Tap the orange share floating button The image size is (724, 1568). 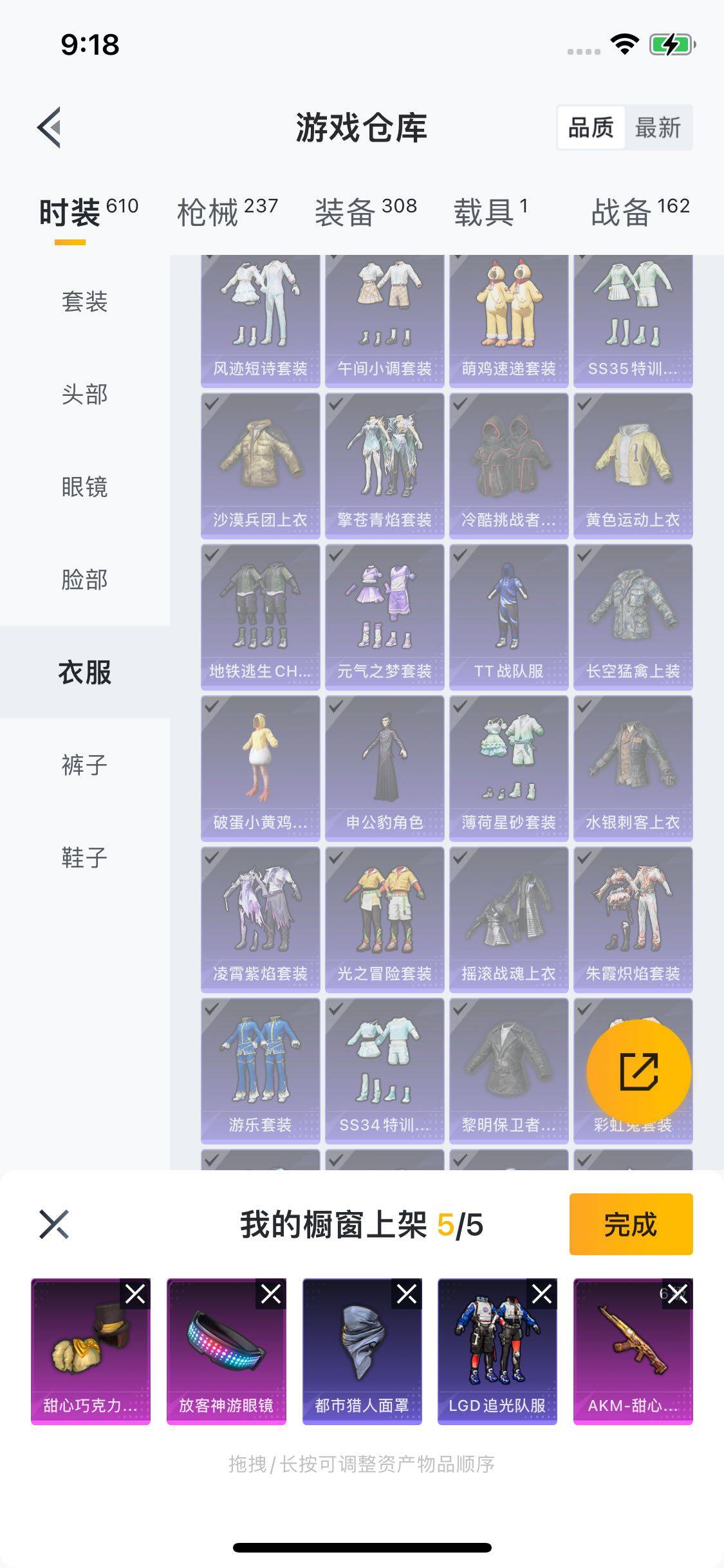pos(638,1072)
